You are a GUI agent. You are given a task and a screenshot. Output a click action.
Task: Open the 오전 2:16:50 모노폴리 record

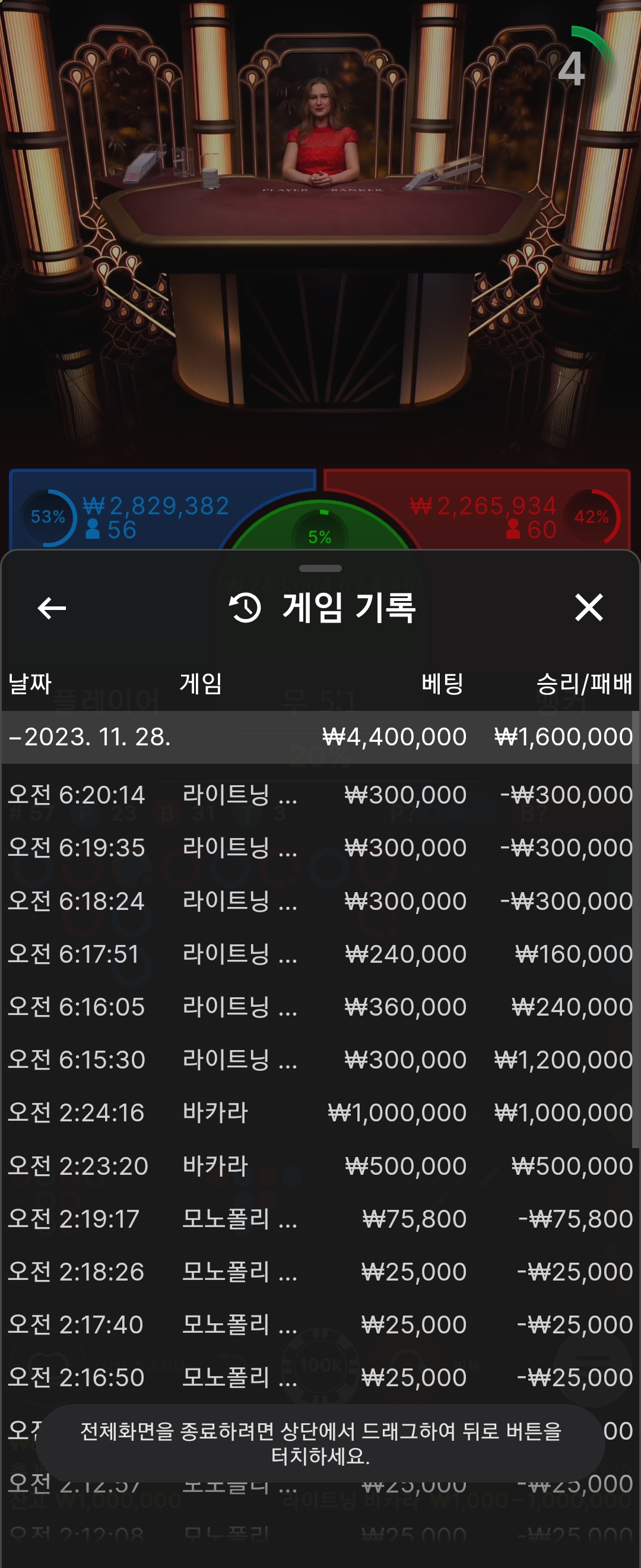click(x=320, y=1377)
